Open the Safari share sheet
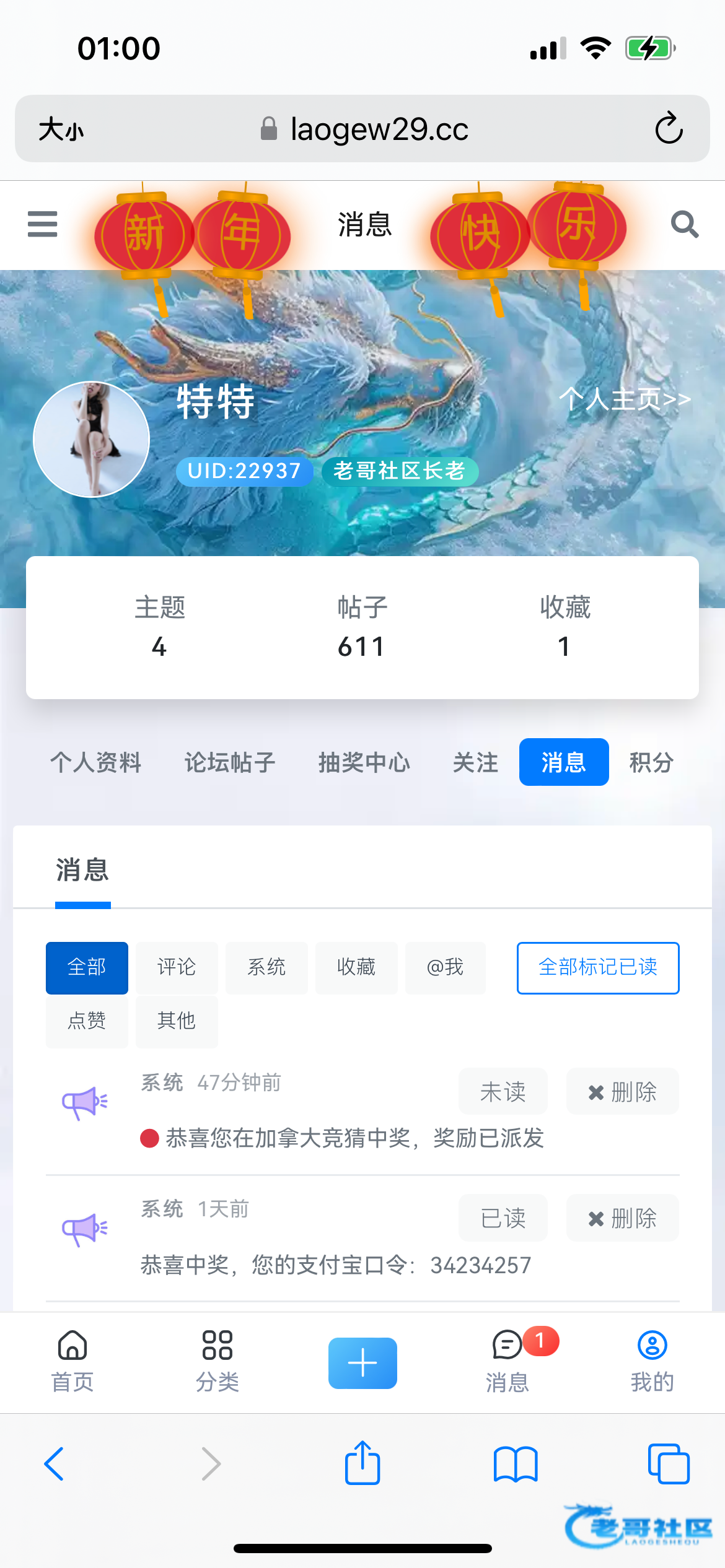725x1568 pixels. pos(362,1463)
